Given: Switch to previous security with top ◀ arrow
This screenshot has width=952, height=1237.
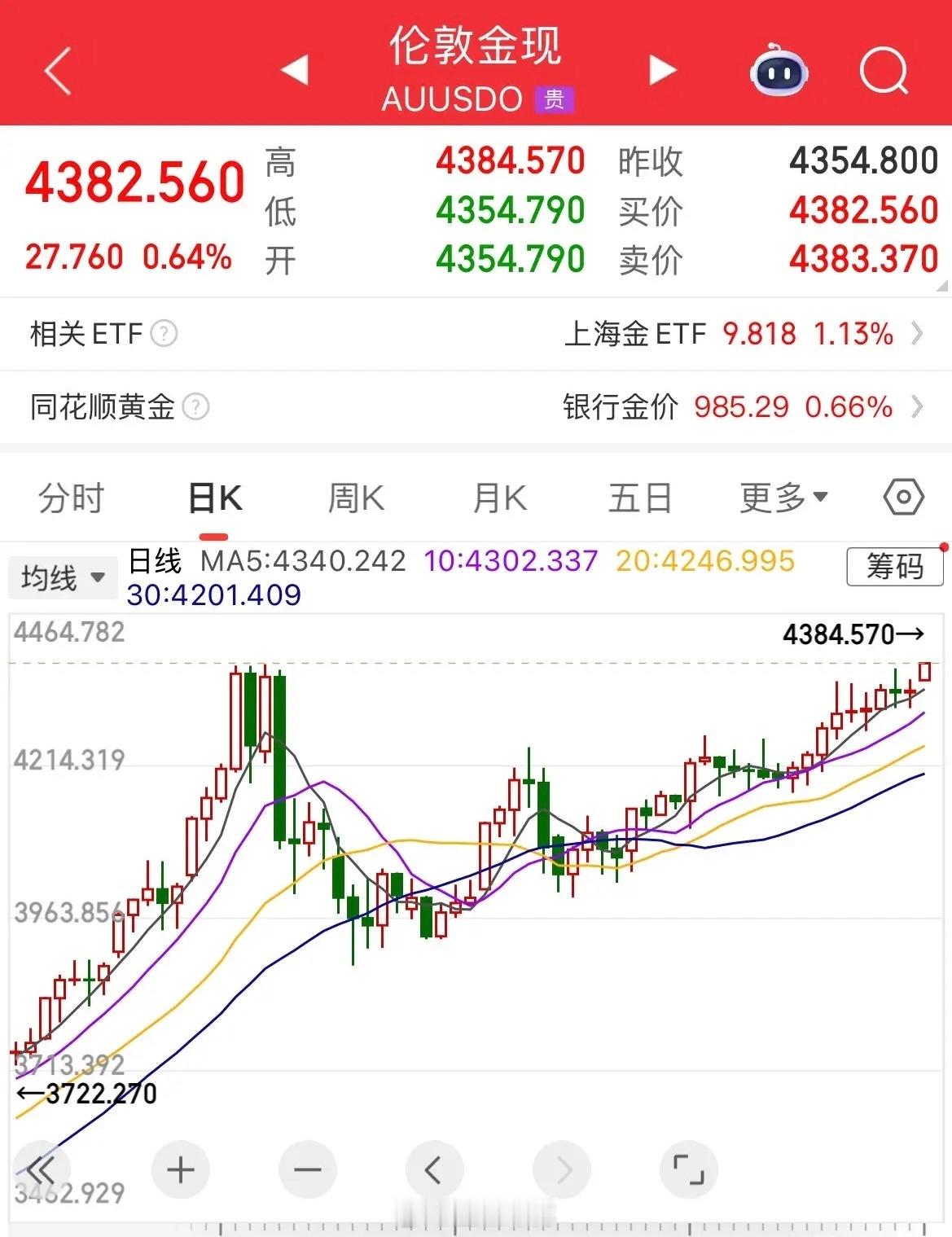Looking at the screenshot, I should click(x=296, y=70).
